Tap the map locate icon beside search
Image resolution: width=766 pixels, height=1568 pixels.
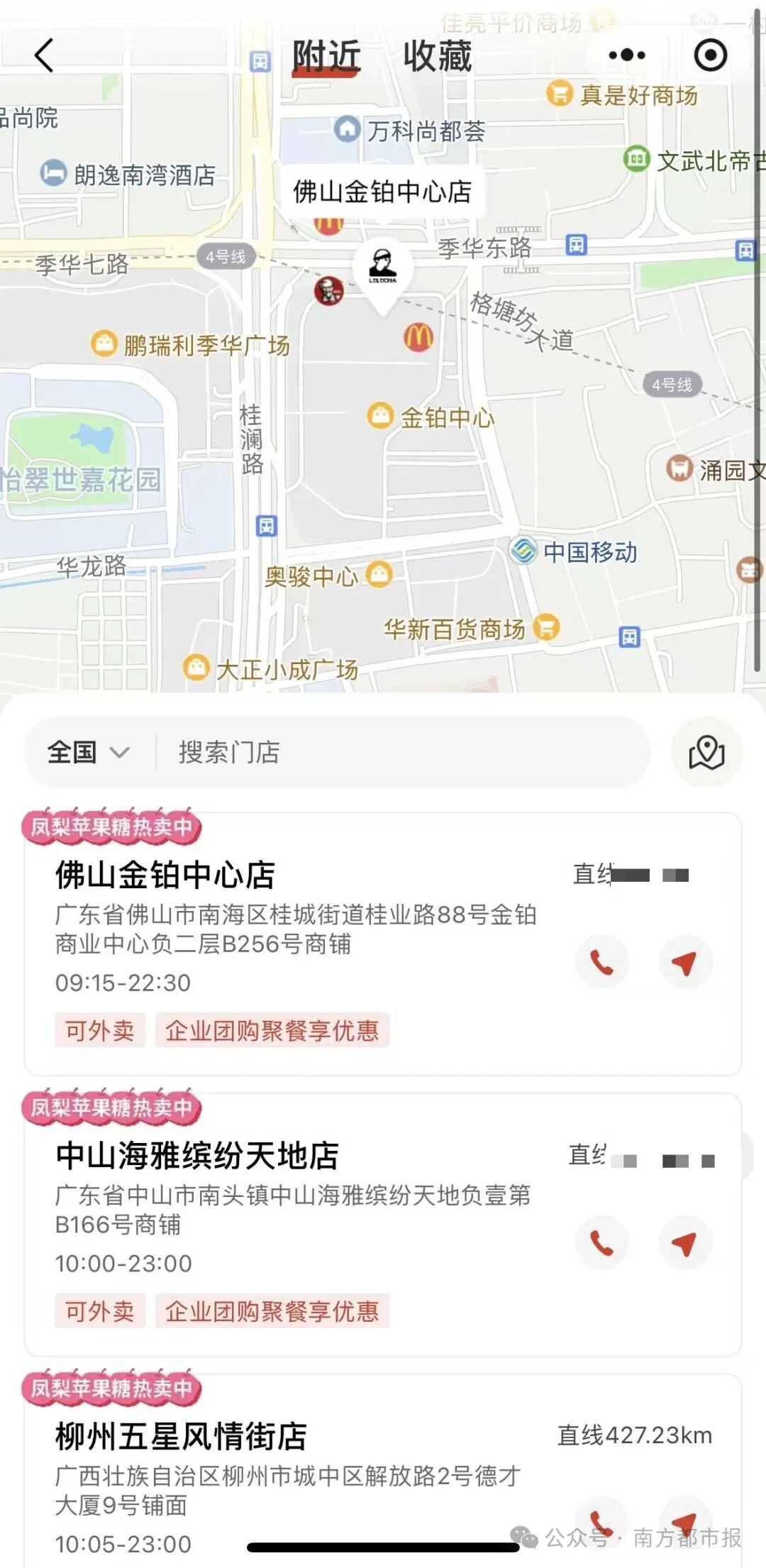[x=706, y=752]
